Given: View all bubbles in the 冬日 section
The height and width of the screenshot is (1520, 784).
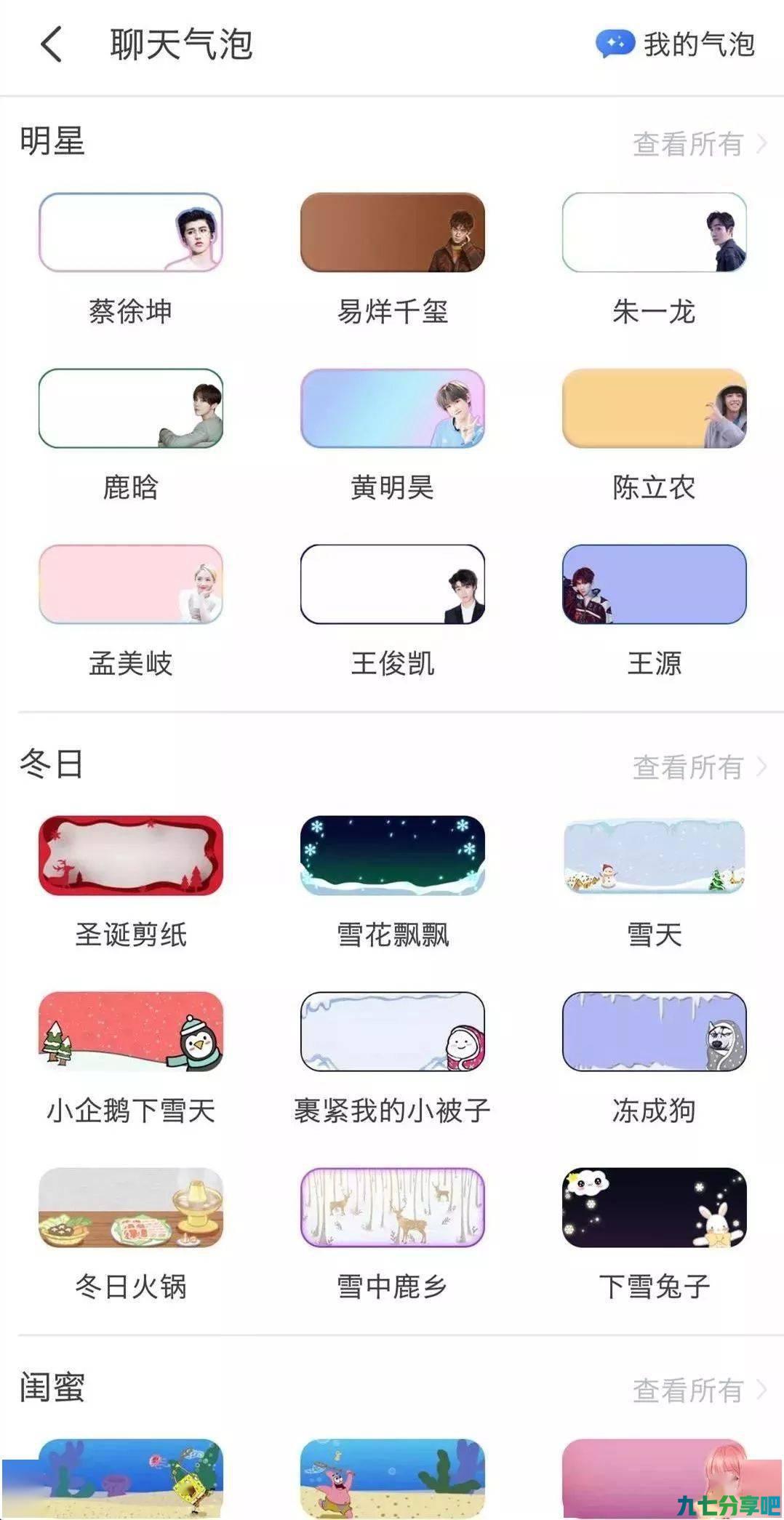Looking at the screenshot, I should pyautogui.click(x=700, y=767).
